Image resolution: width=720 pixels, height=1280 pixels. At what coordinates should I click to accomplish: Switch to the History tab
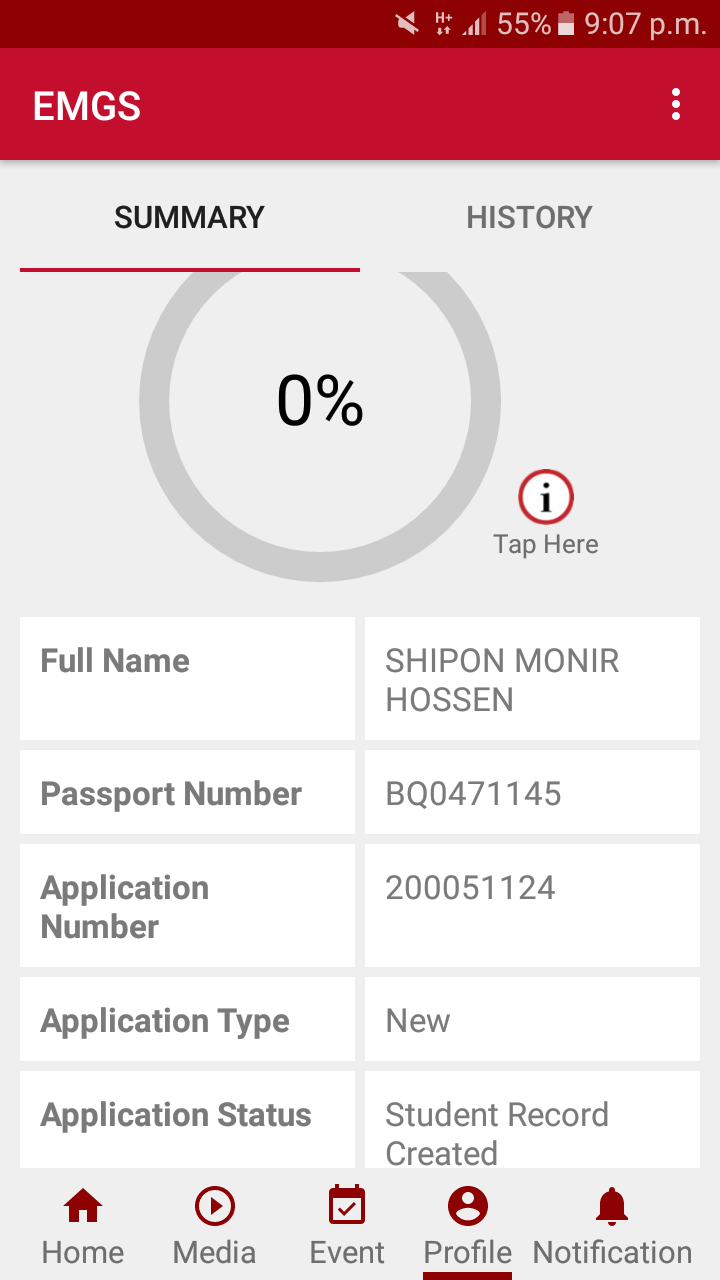[x=529, y=218]
